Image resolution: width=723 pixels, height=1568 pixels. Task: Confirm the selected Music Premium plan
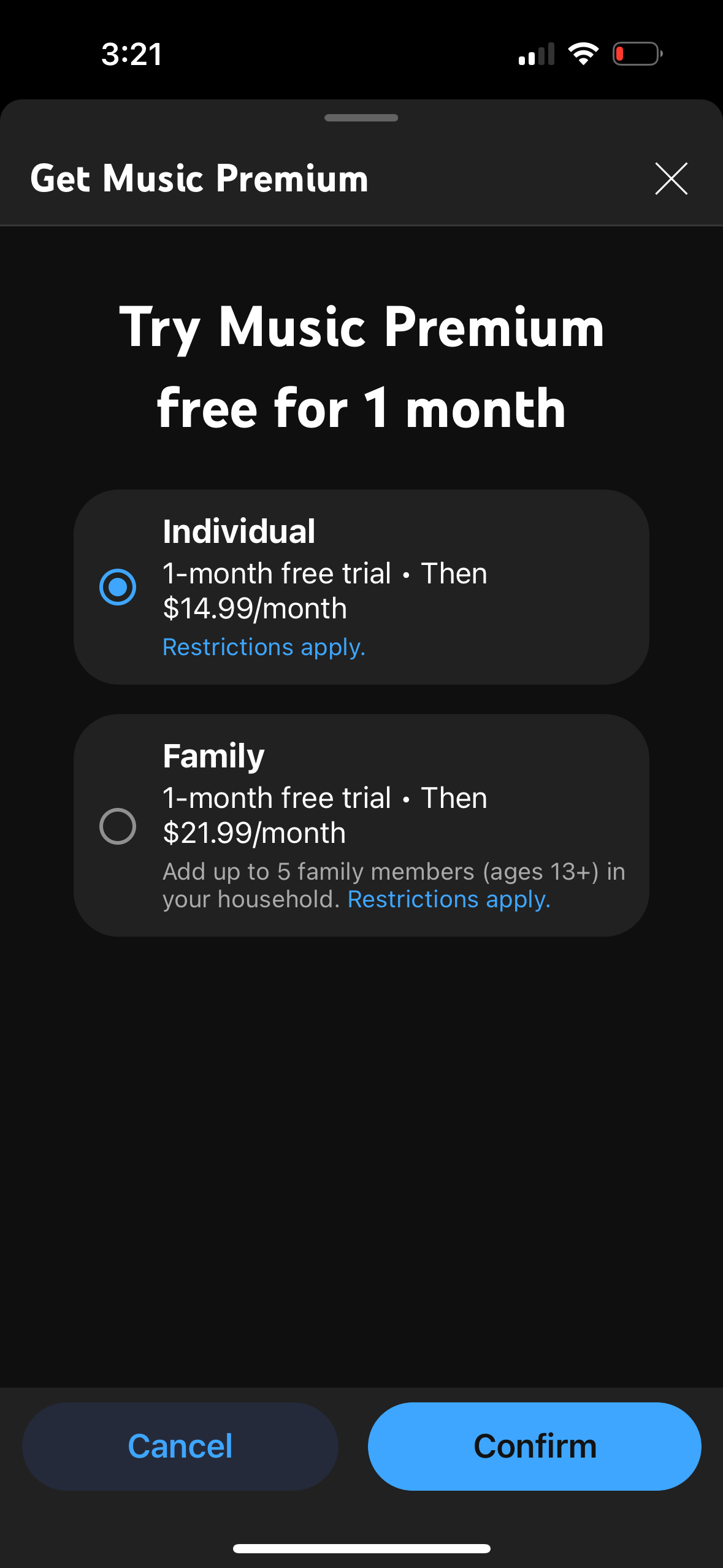click(x=534, y=1446)
